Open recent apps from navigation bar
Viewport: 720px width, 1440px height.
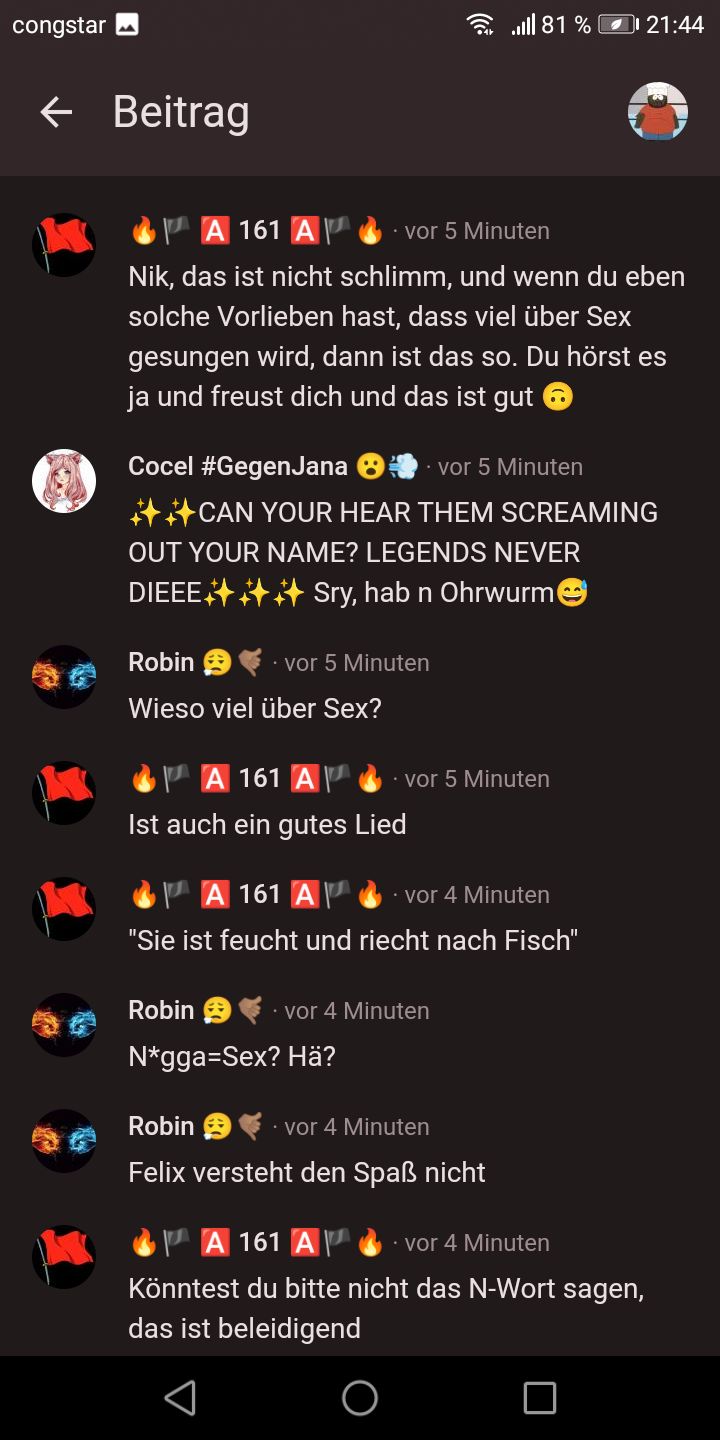click(x=539, y=1398)
